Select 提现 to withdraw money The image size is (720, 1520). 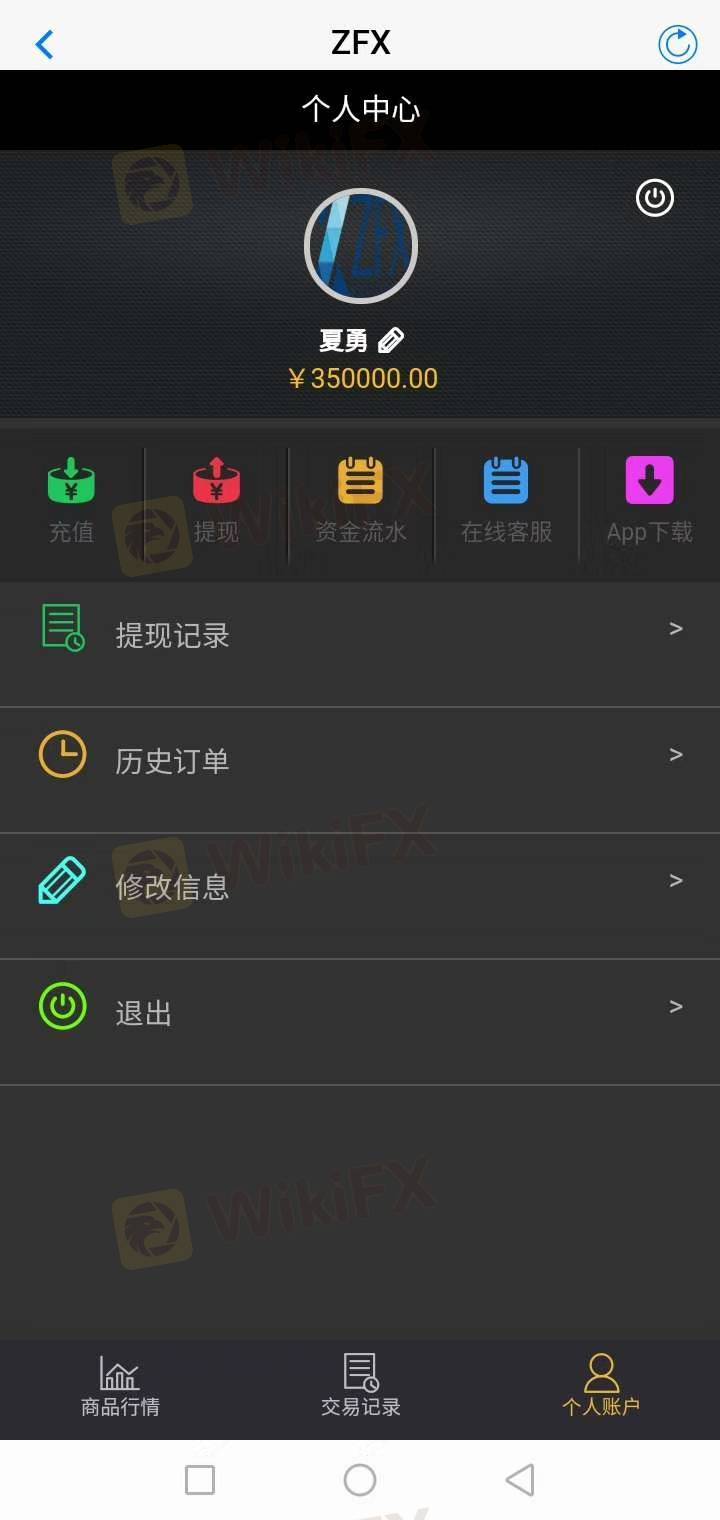tap(216, 499)
